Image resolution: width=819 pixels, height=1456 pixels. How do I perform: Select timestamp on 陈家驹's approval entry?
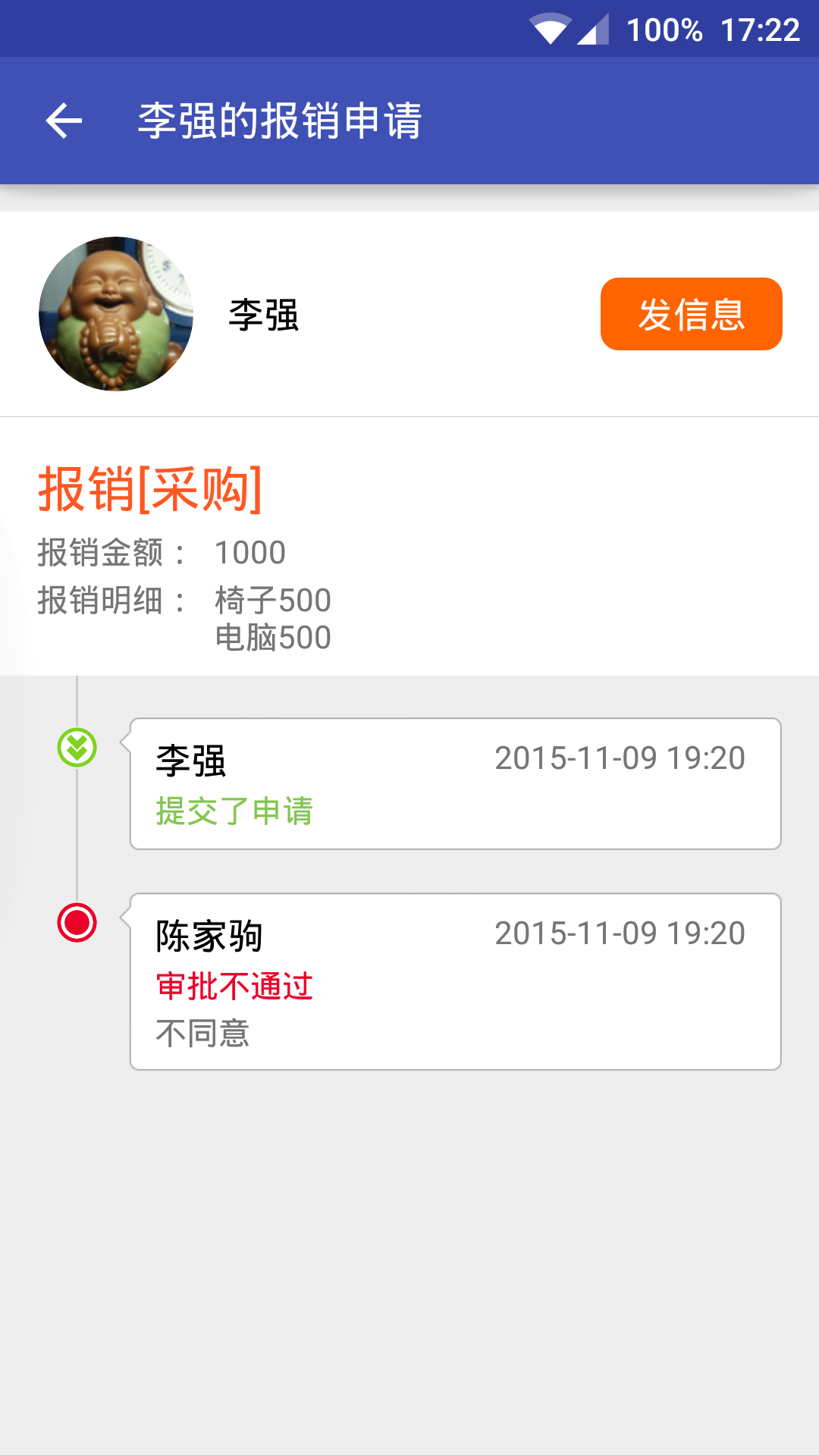click(x=620, y=934)
